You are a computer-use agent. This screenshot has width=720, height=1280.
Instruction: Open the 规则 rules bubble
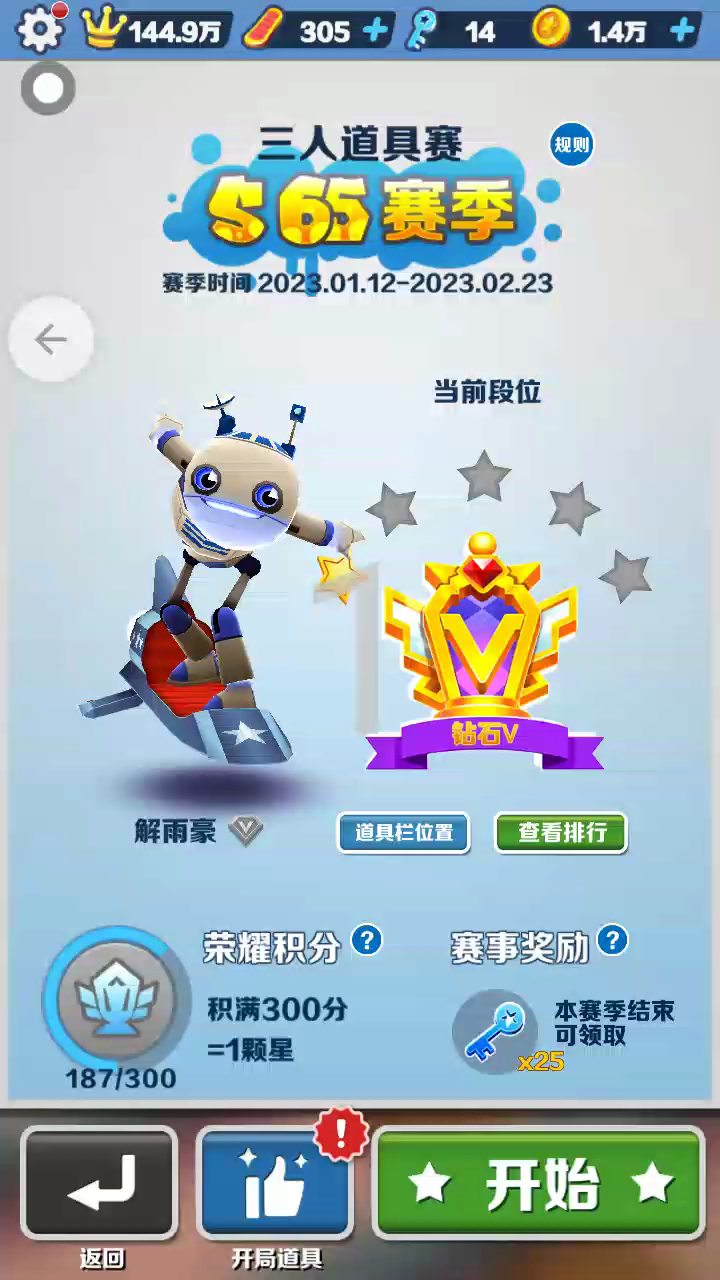572,146
